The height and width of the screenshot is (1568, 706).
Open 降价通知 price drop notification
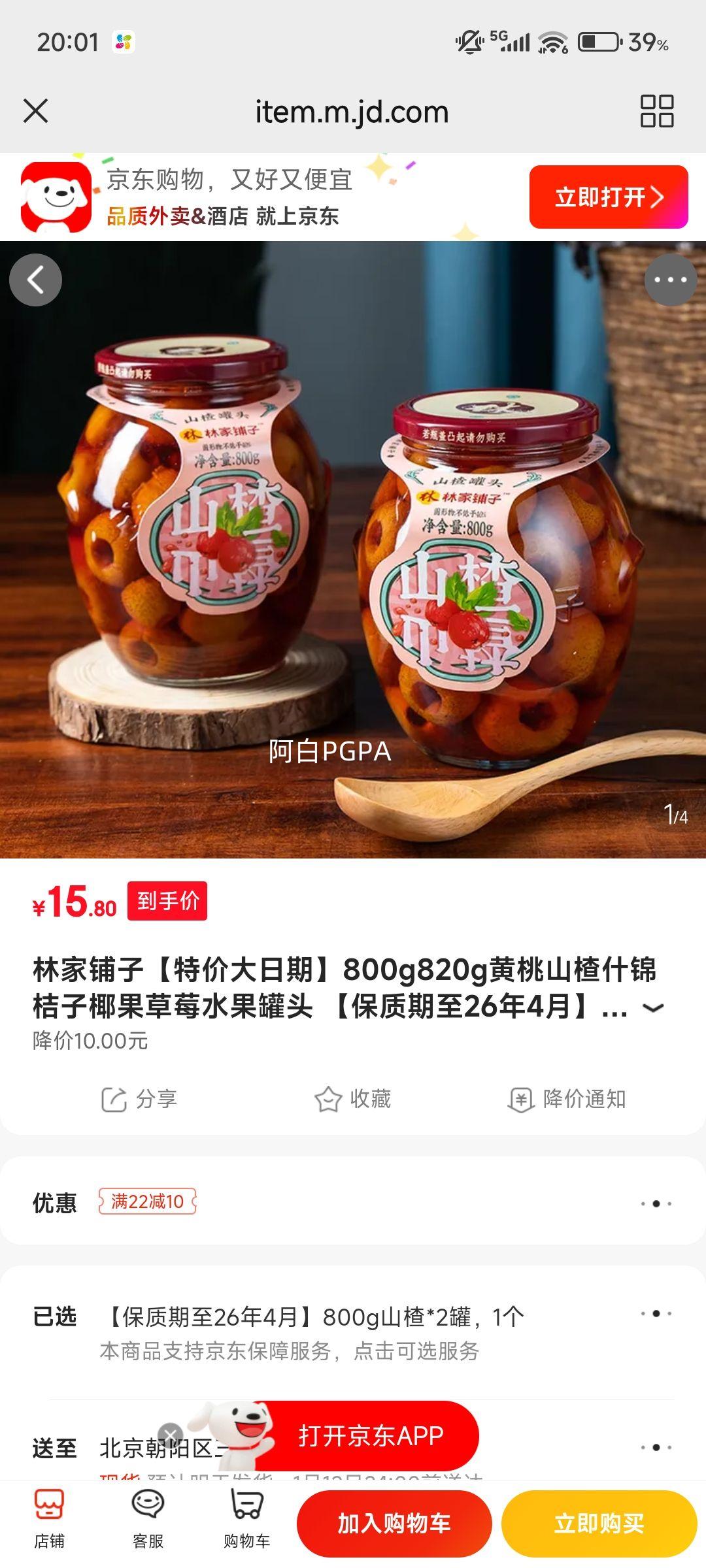point(521,1098)
